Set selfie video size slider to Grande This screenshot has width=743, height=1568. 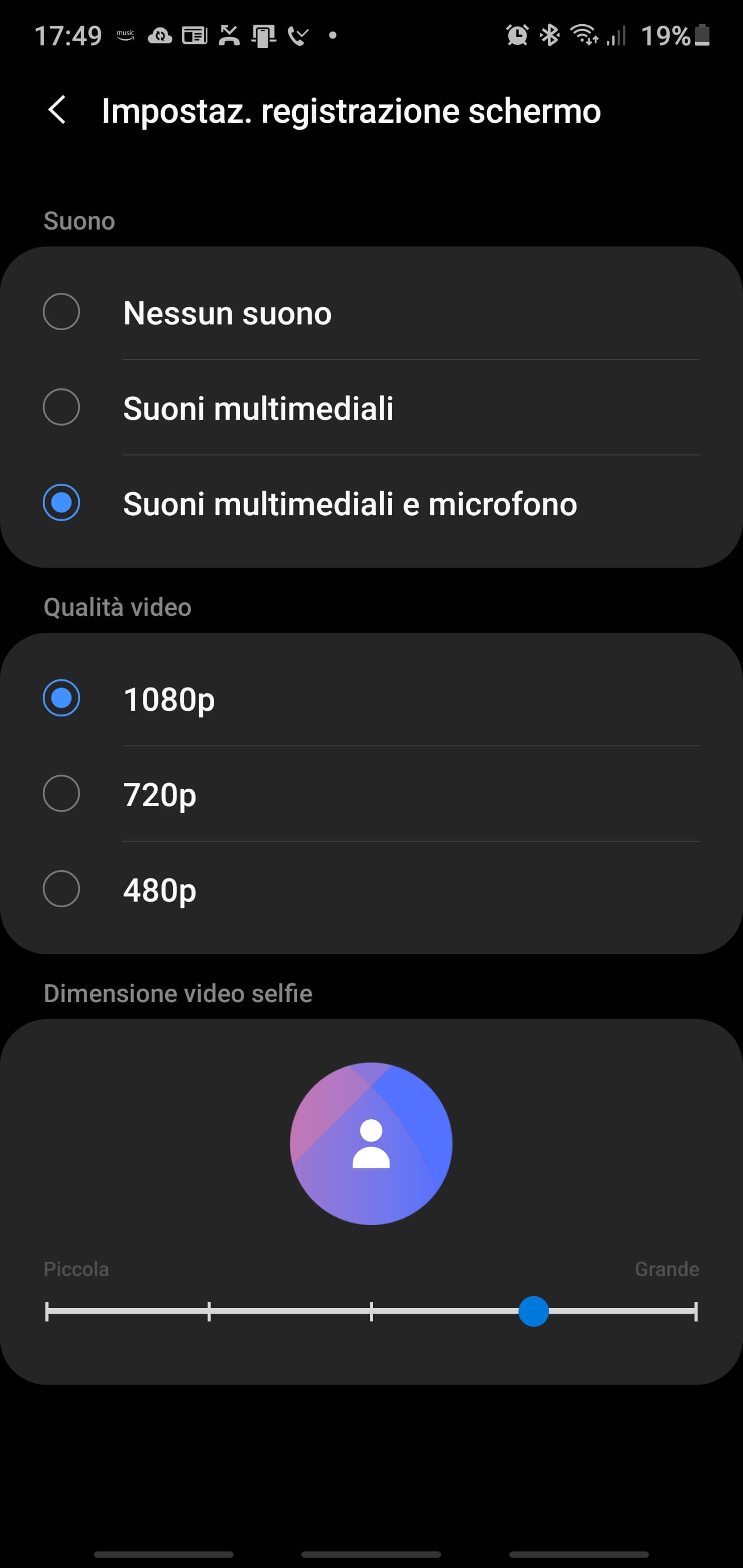(695, 1312)
